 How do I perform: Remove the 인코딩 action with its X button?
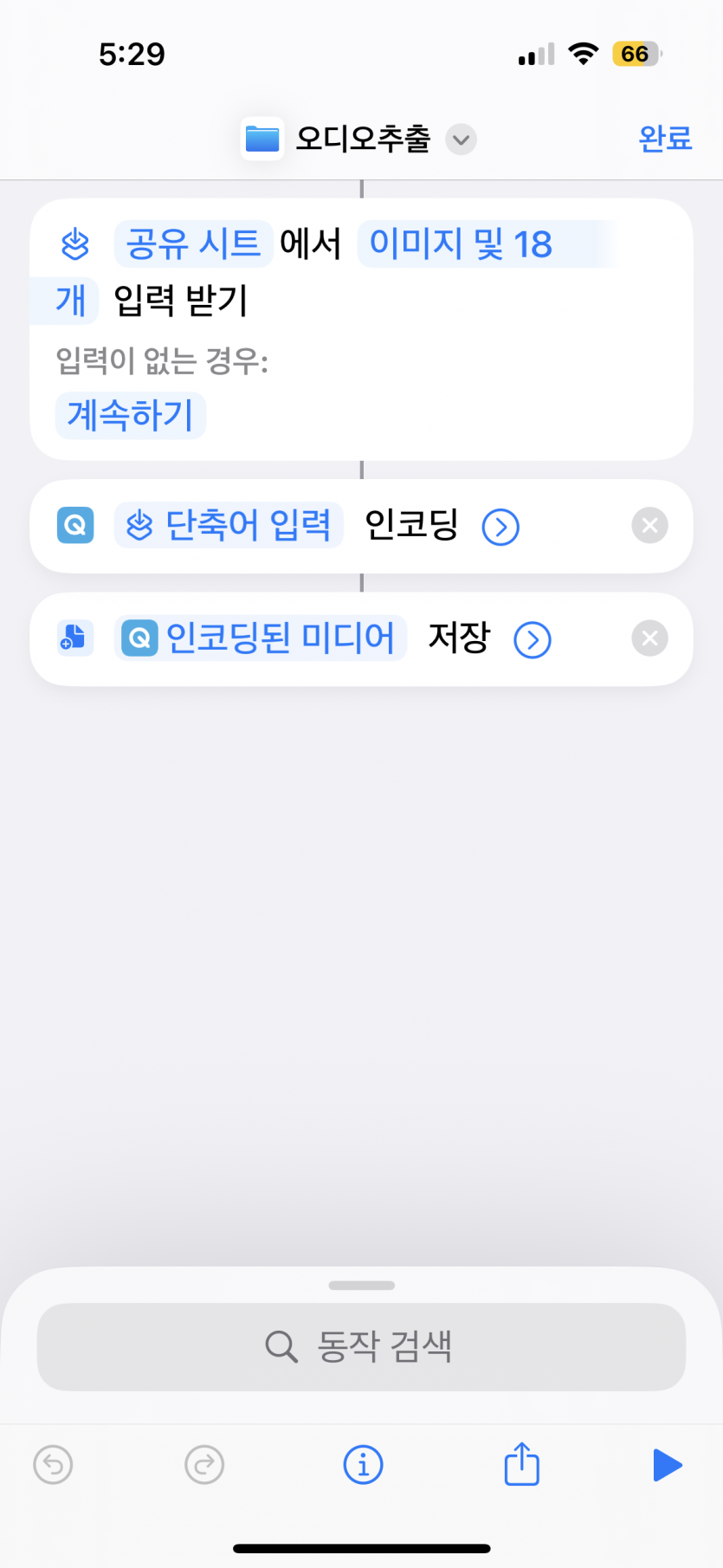point(649,526)
